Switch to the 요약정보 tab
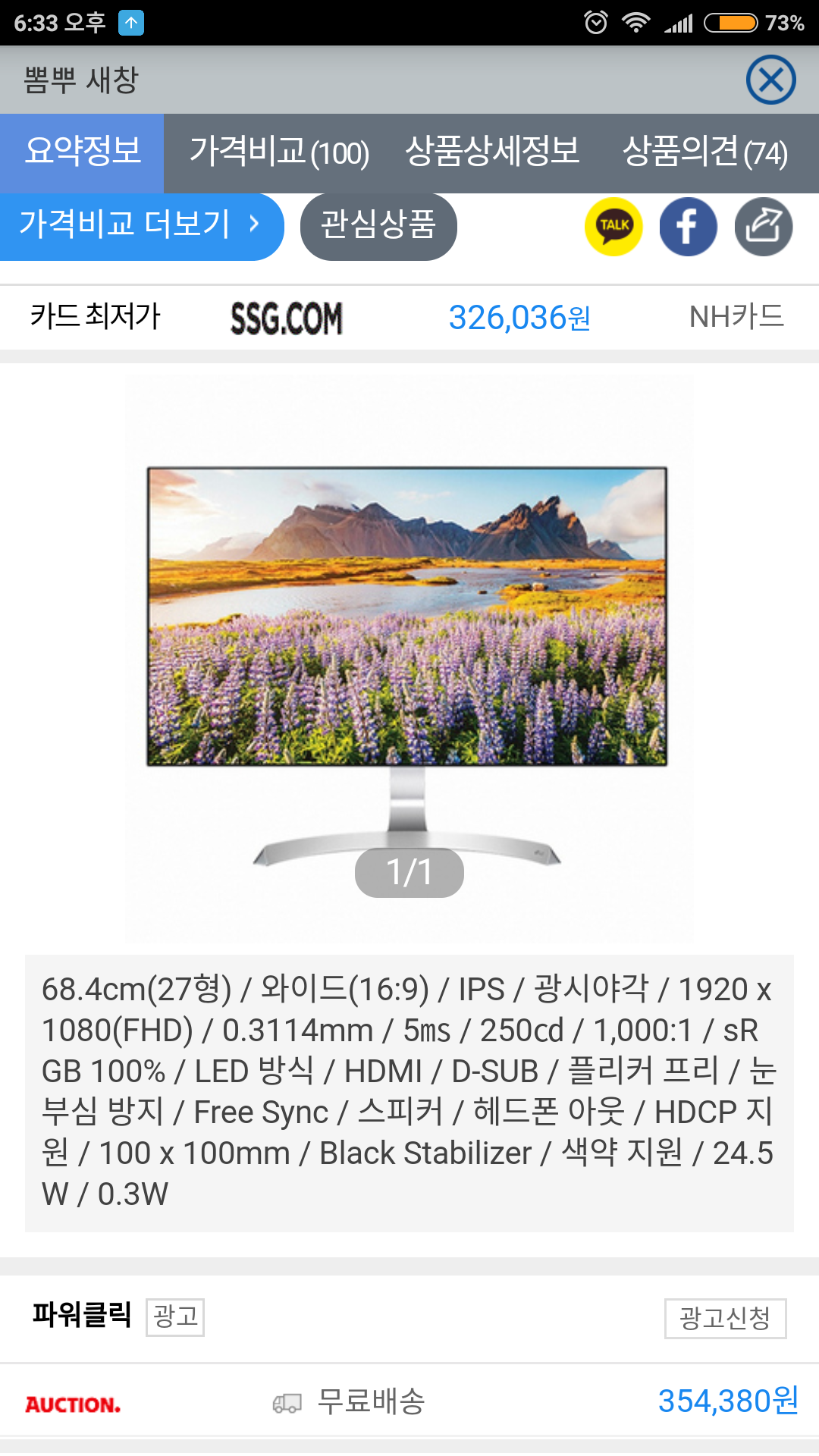This screenshot has width=819, height=1456. tap(82, 153)
